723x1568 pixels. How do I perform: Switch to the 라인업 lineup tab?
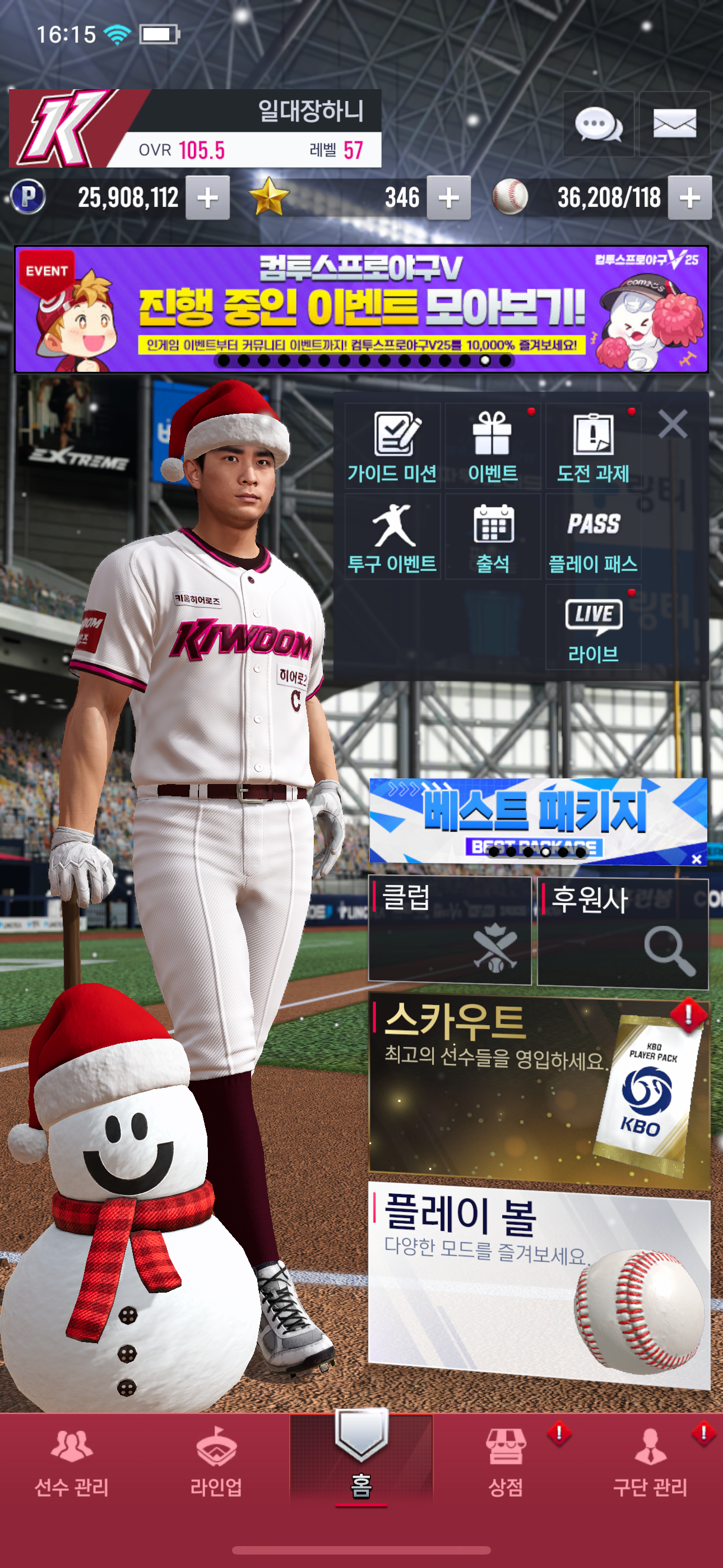216,1462
